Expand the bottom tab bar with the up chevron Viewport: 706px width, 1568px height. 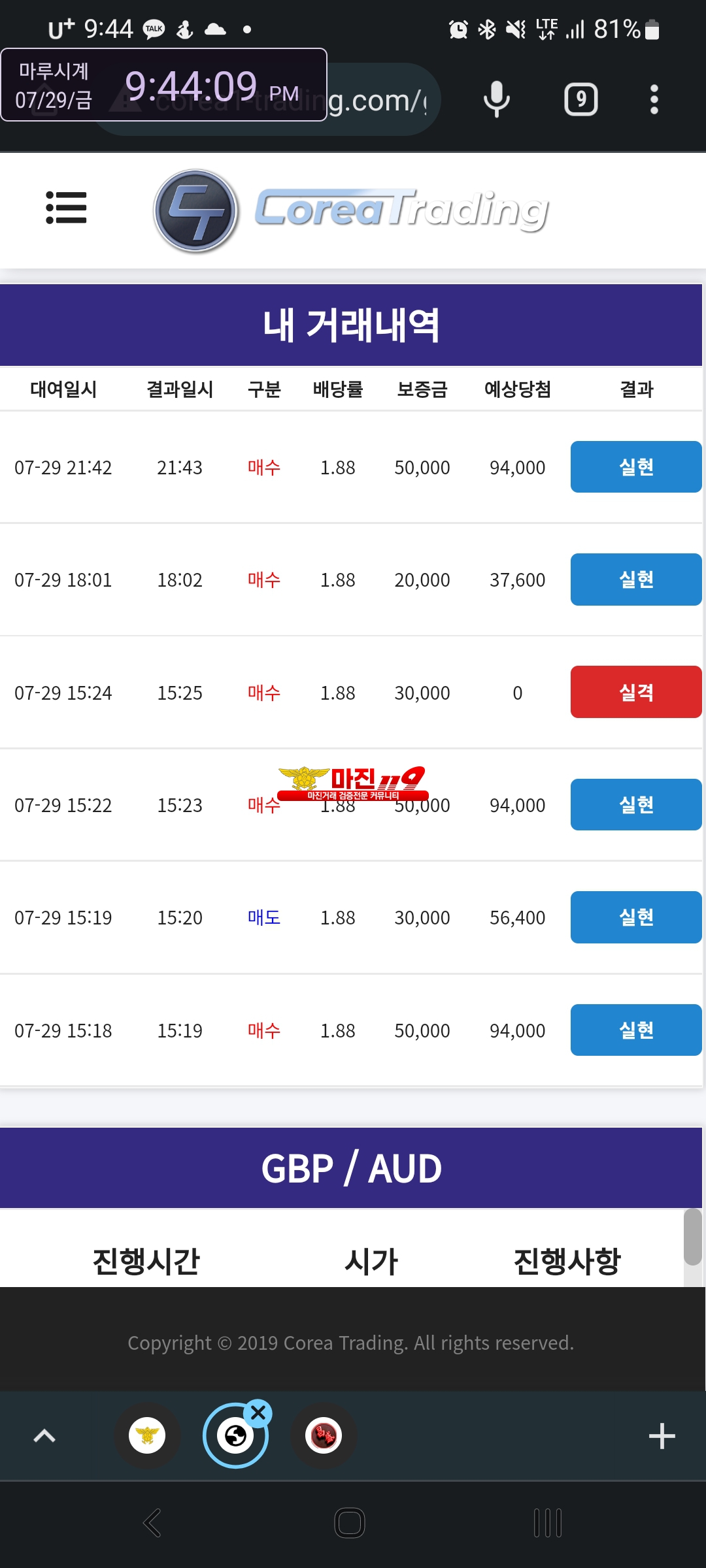click(44, 1435)
